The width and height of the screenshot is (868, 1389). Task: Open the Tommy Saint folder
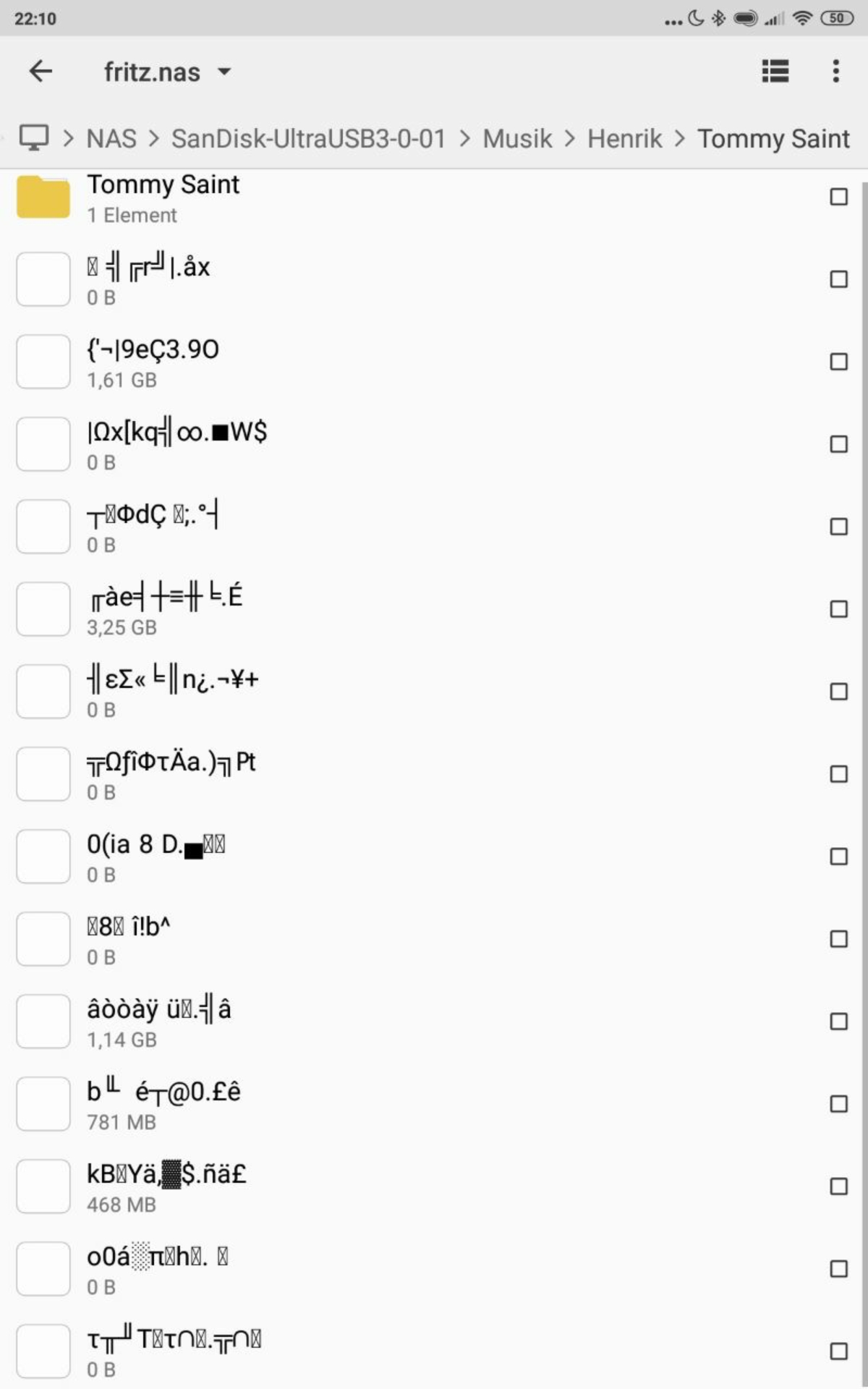(x=163, y=197)
